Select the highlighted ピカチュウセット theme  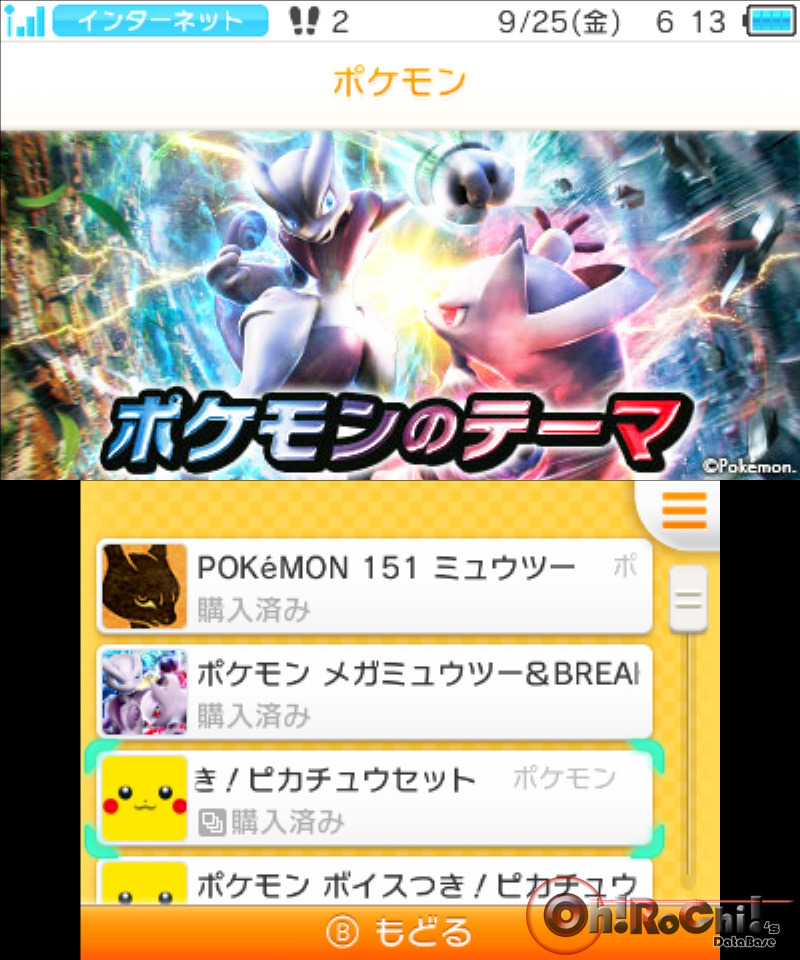pos(375,798)
